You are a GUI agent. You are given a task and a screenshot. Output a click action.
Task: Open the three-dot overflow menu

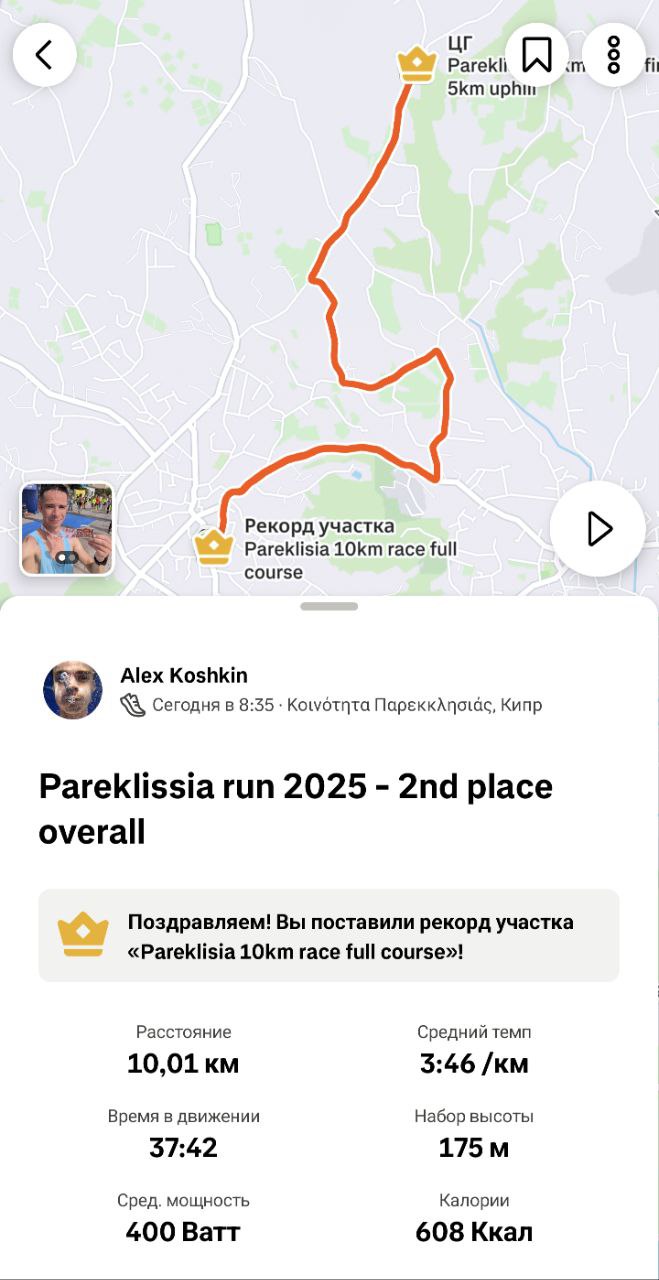click(x=614, y=54)
